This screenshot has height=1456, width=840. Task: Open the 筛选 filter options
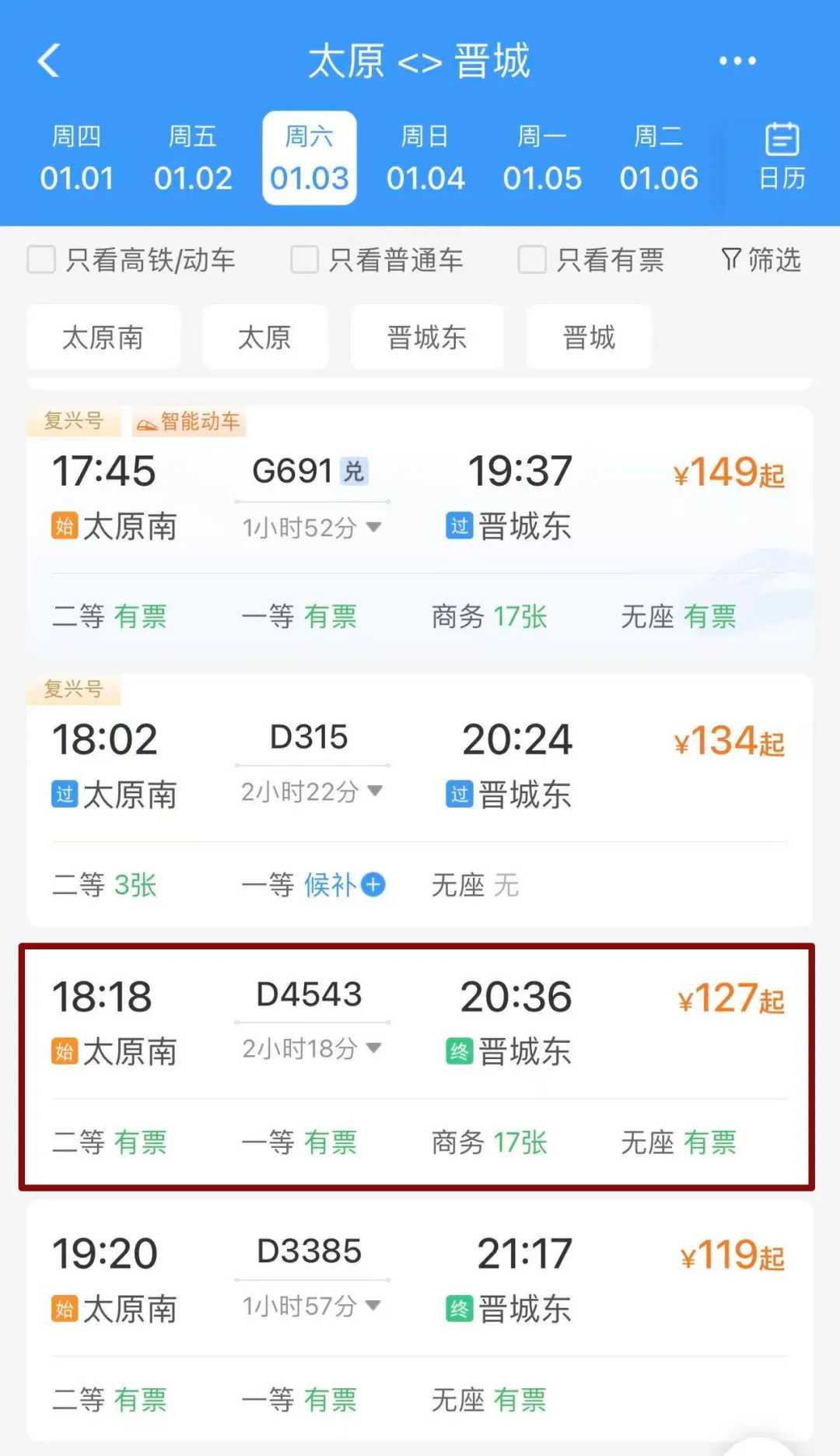[761, 260]
